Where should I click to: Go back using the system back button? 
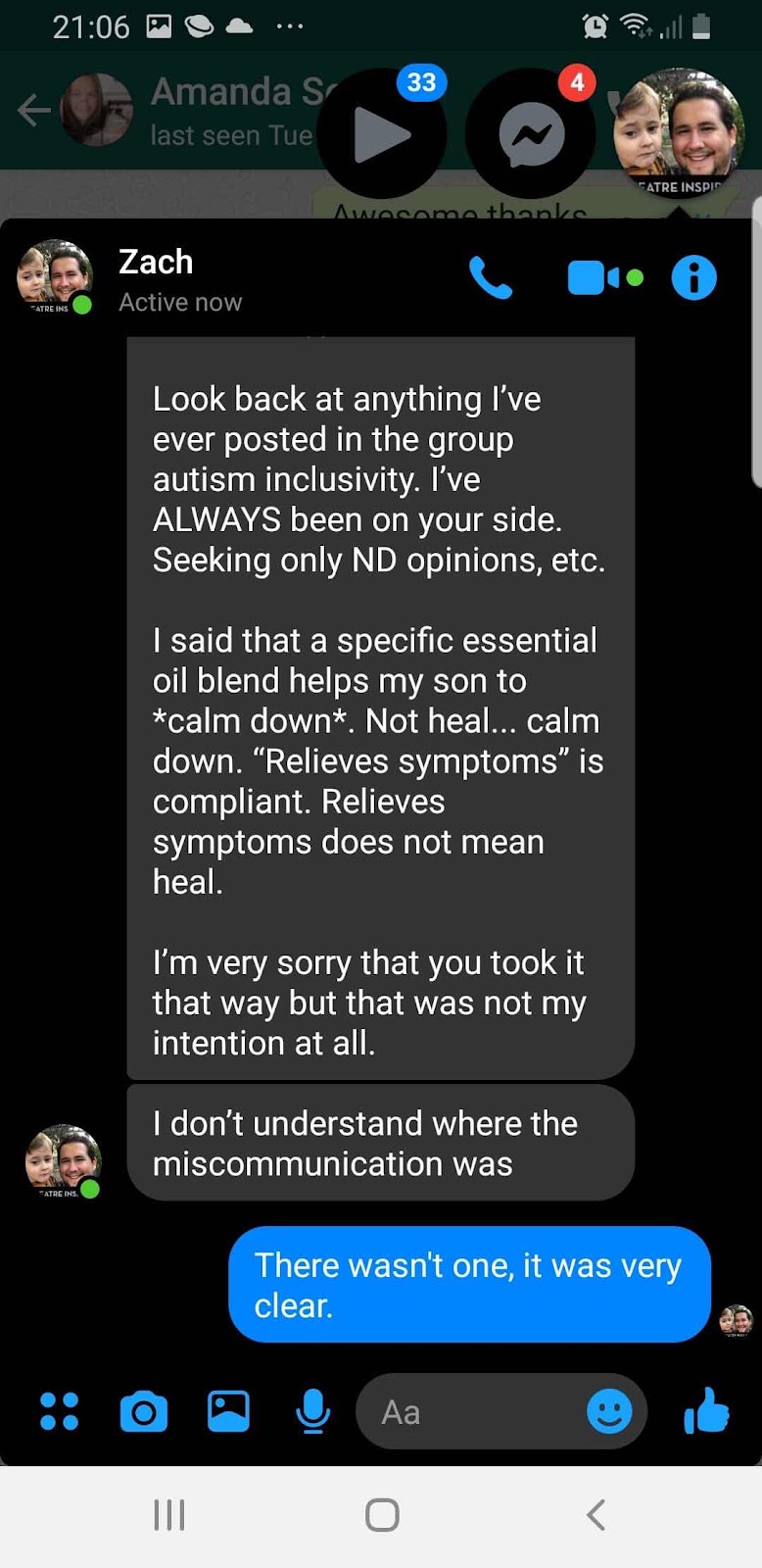coord(595,1515)
